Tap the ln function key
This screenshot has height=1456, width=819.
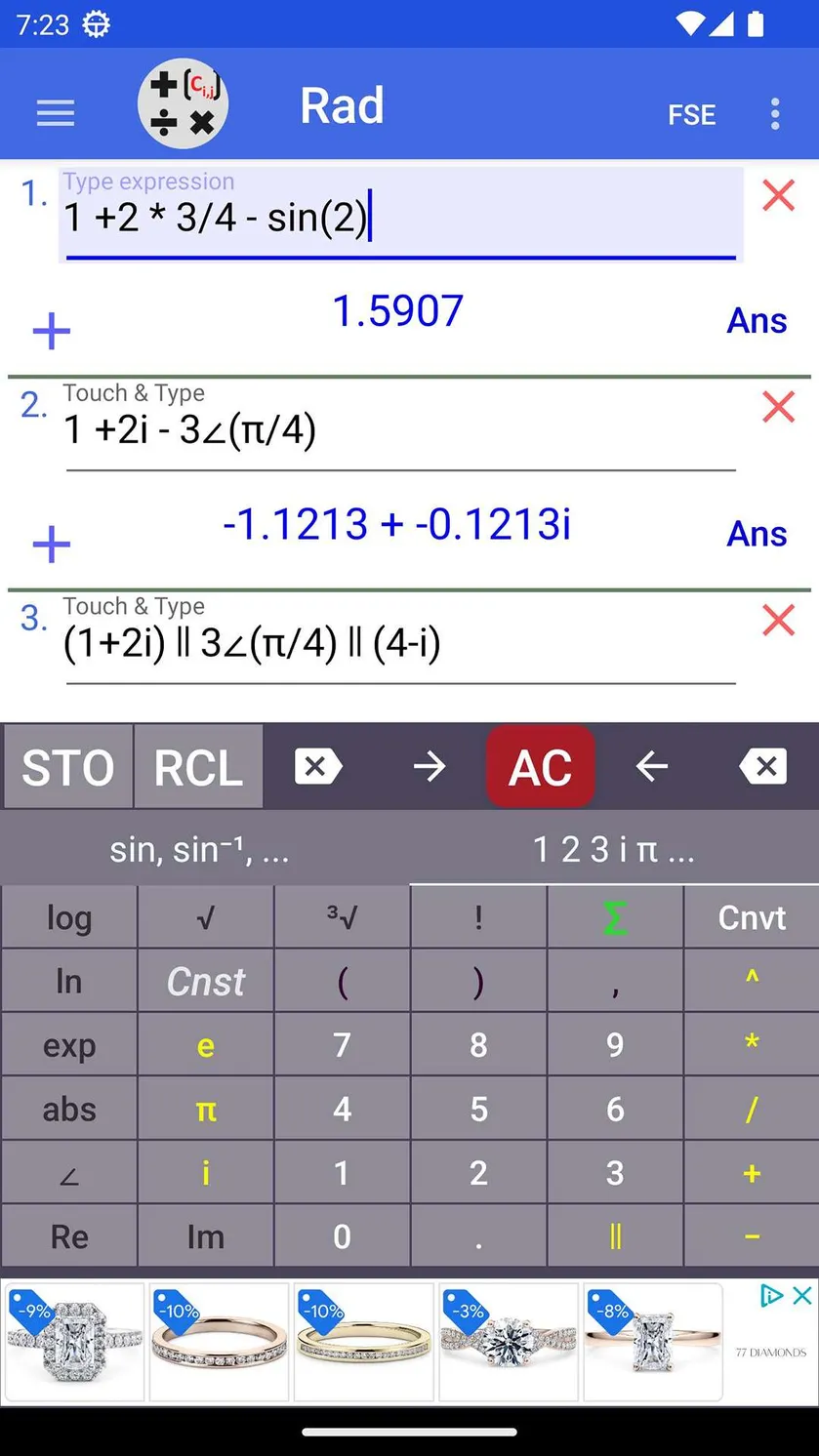coord(69,981)
